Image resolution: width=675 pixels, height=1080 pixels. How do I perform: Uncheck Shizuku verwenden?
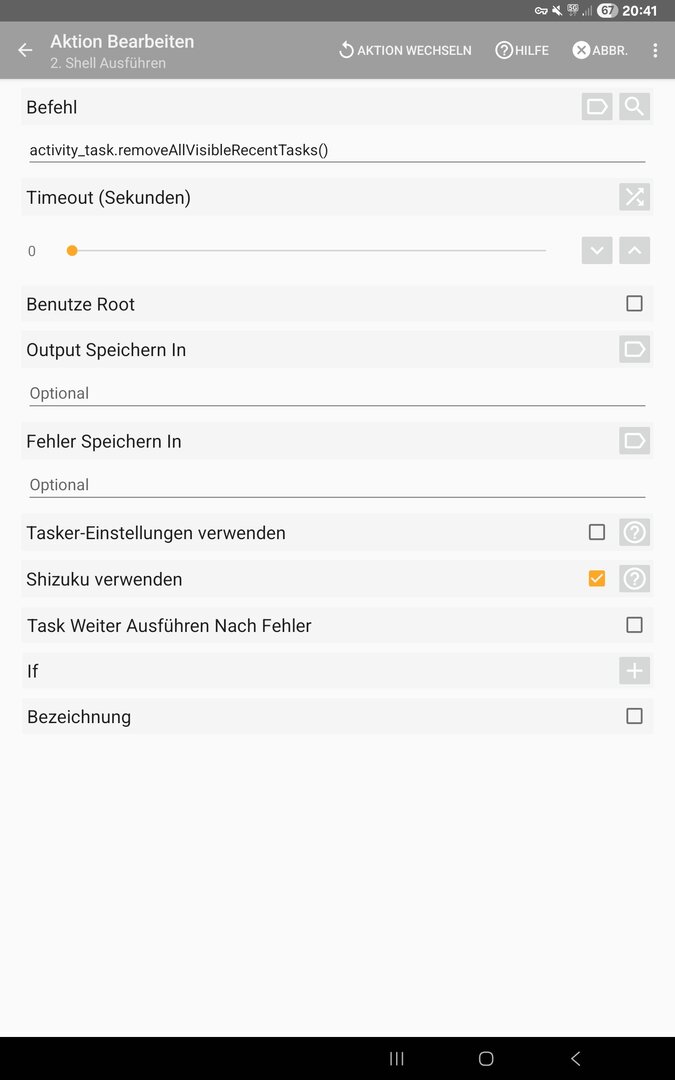597,578
